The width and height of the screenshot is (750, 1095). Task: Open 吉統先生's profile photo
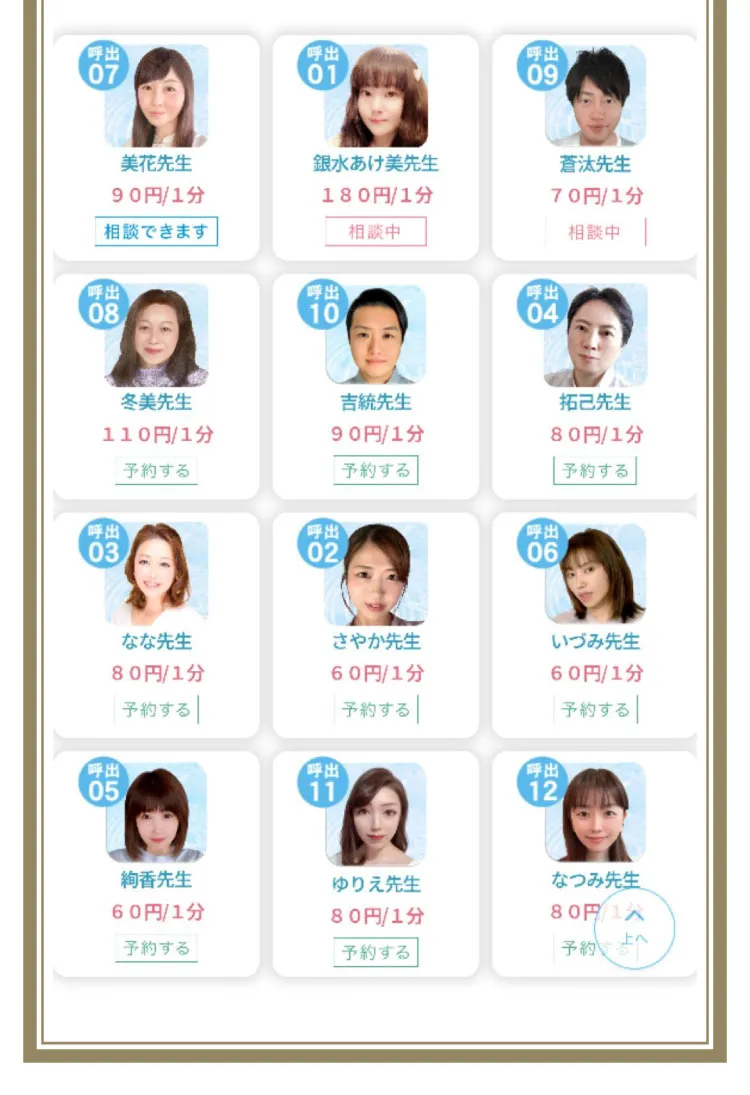coord(376,335)
